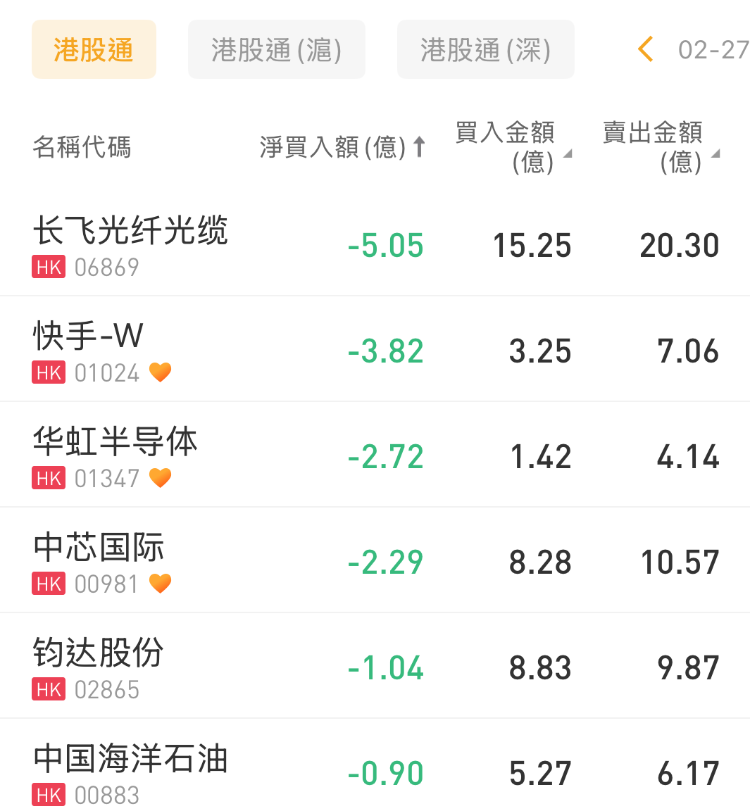Select the 港股通 tab
Viewport: 750px width, 811px height.
(93, 49)
